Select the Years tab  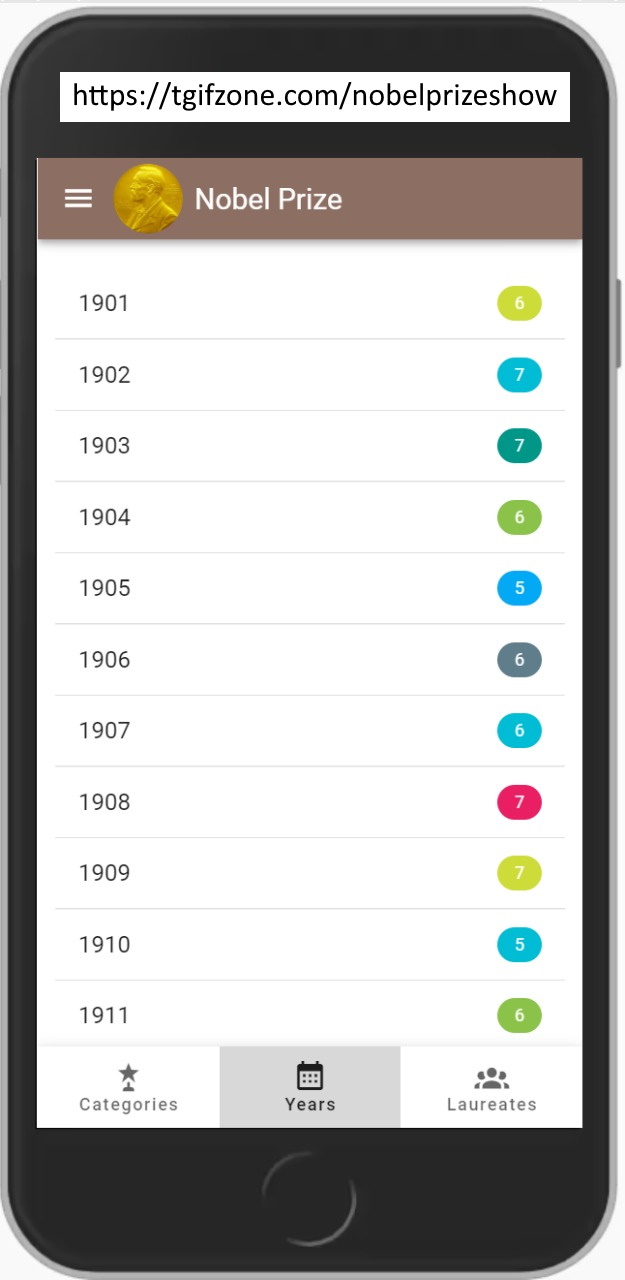pyautogui.click(x=310, y=1088)
